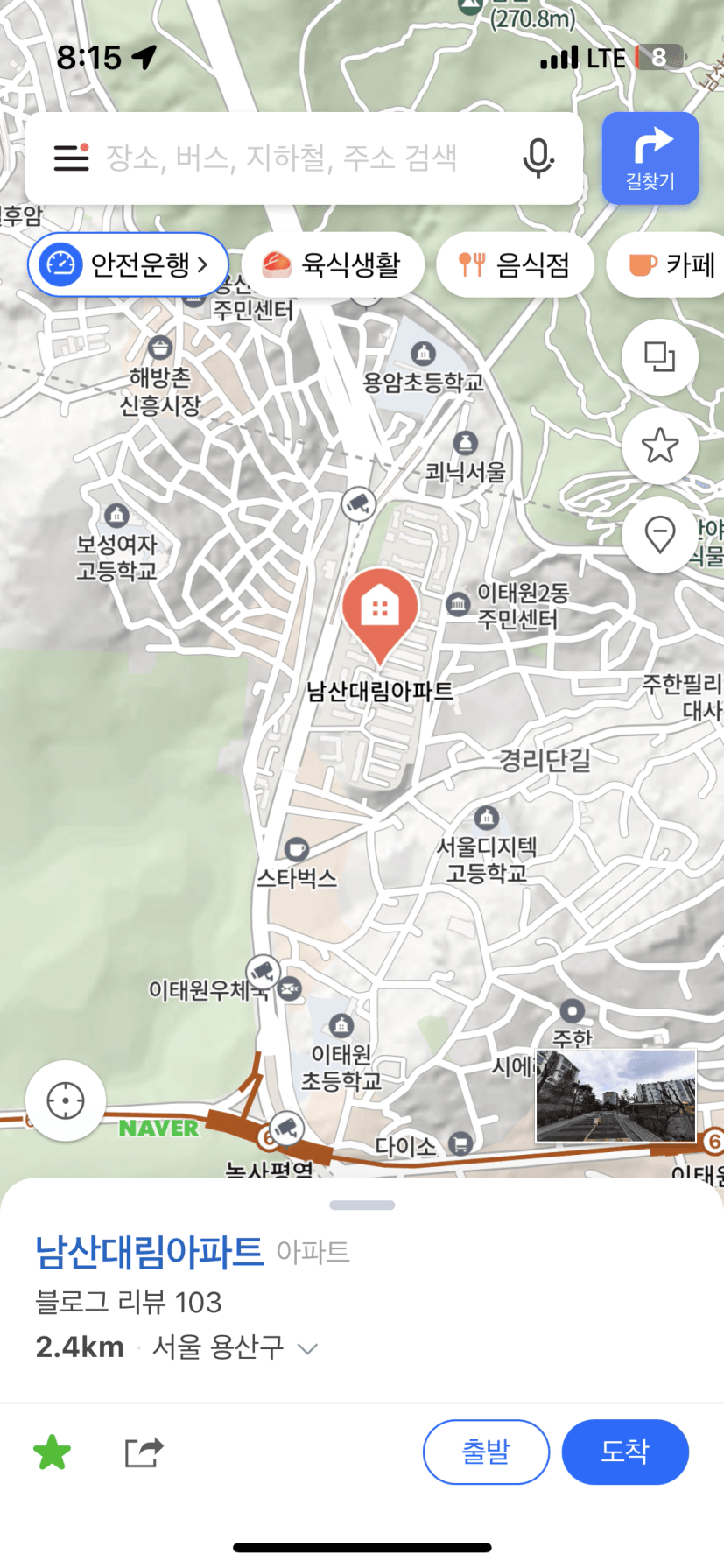Toggle the green favorite star
Screen dimensions: 724x1568
[x=52, y=1452]
